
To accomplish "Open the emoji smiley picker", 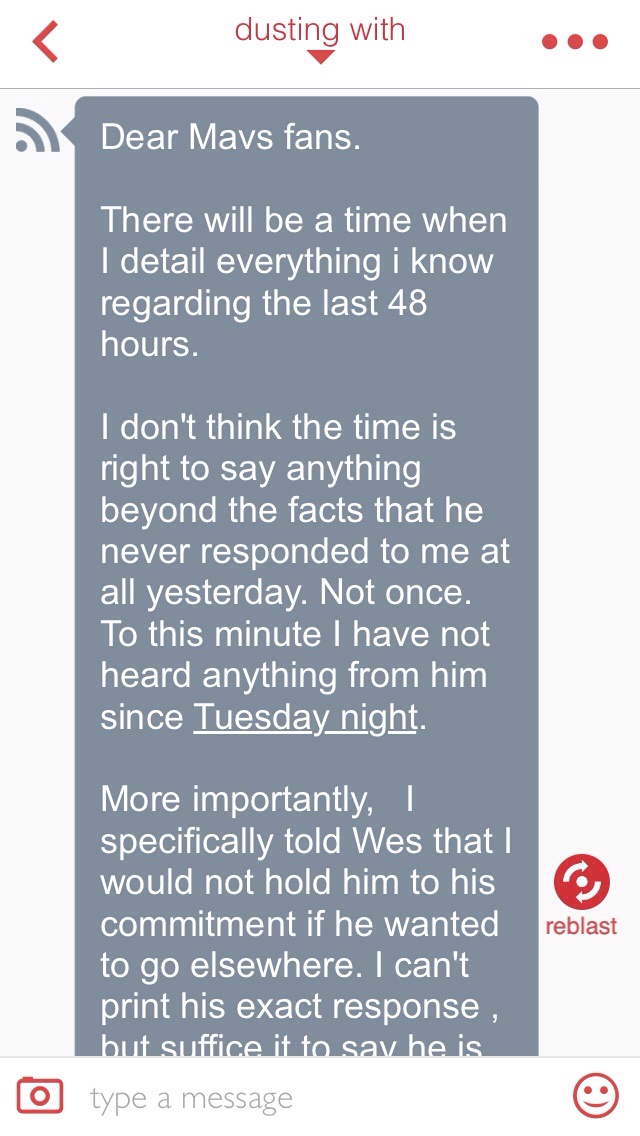I will [x=595, y=1097].
